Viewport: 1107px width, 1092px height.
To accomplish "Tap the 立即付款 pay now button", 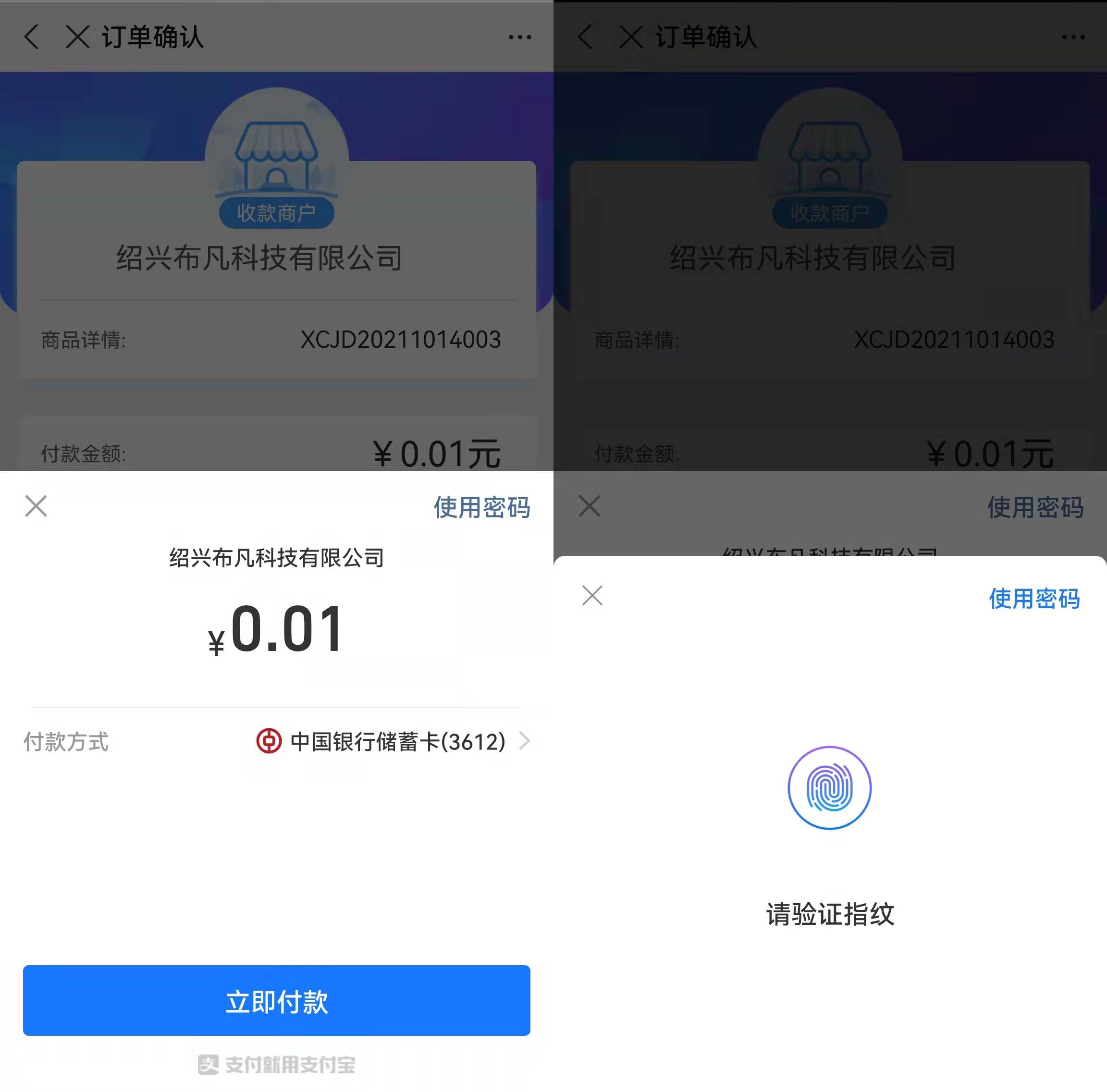I will coord(276,1000).
